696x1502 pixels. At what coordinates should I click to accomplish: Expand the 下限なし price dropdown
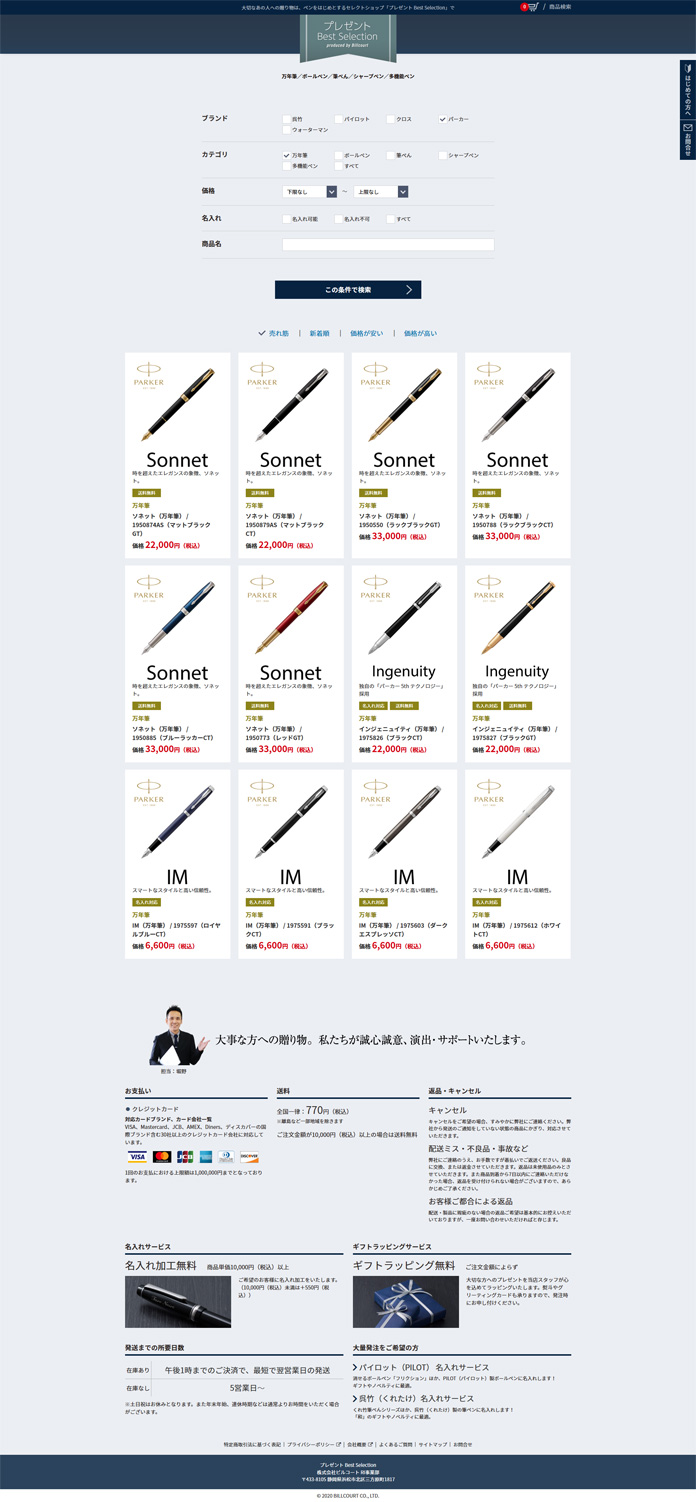coord(310,191)
